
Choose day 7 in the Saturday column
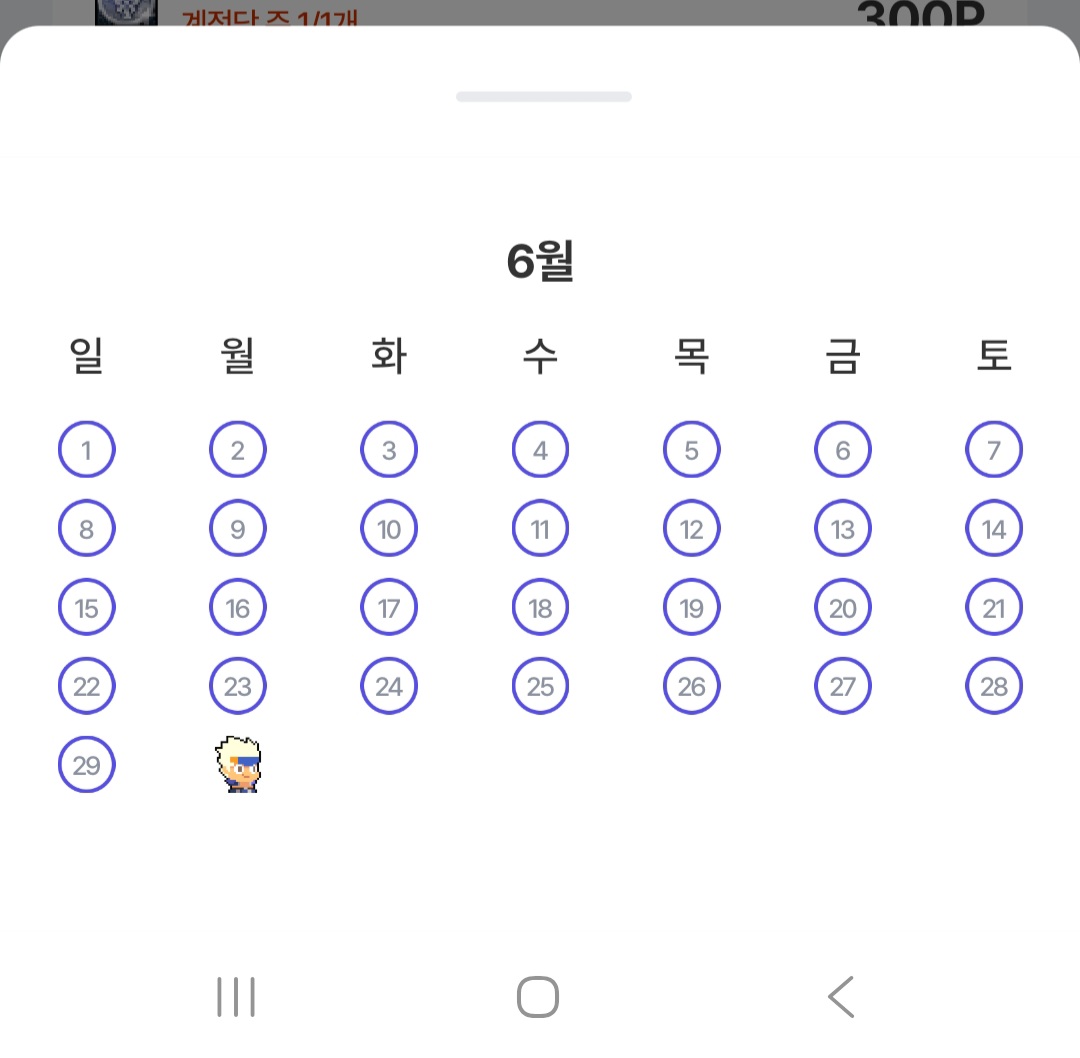[x=994, y=450]
